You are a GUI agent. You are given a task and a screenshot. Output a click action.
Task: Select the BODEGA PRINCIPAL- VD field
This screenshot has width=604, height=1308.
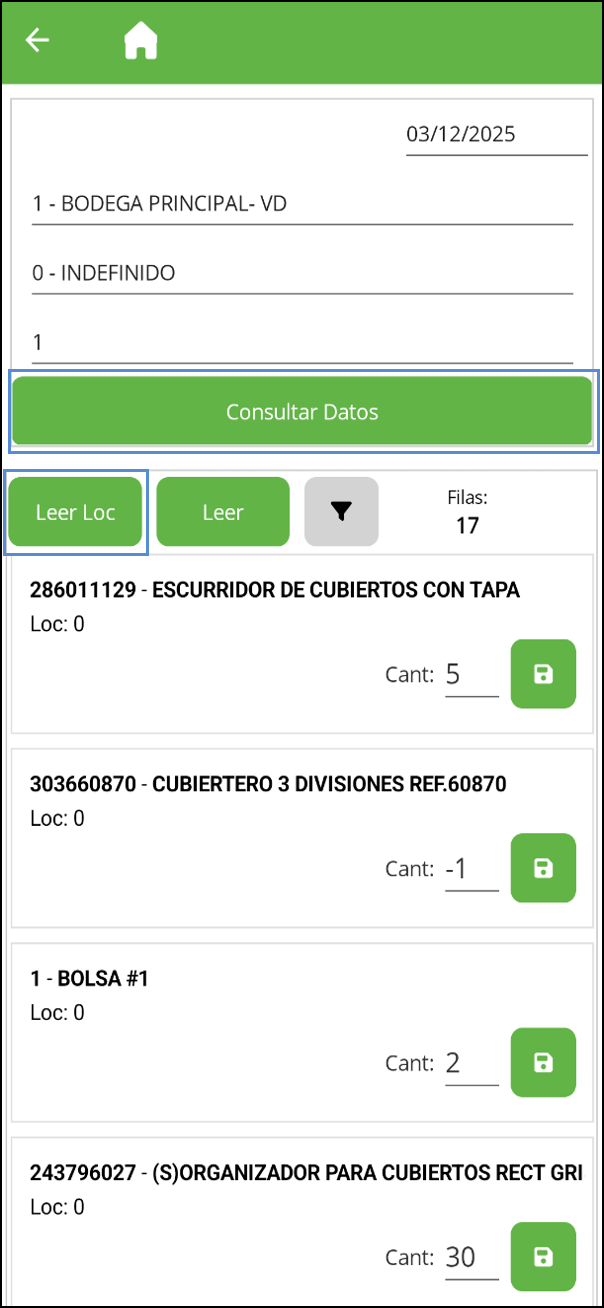click(x=302, y=204)
